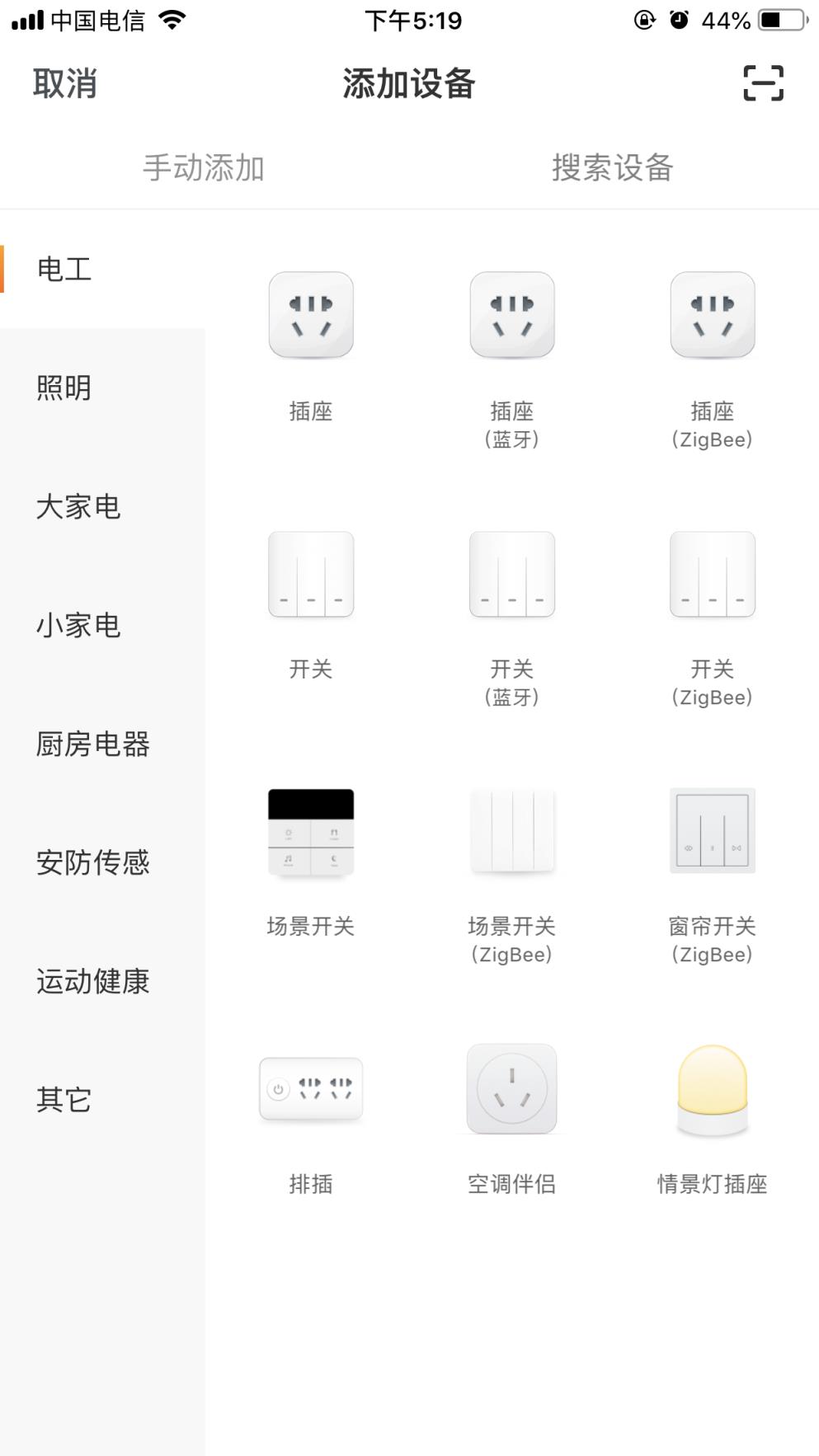Select the 排插 power strip icon

(310, 1088)
